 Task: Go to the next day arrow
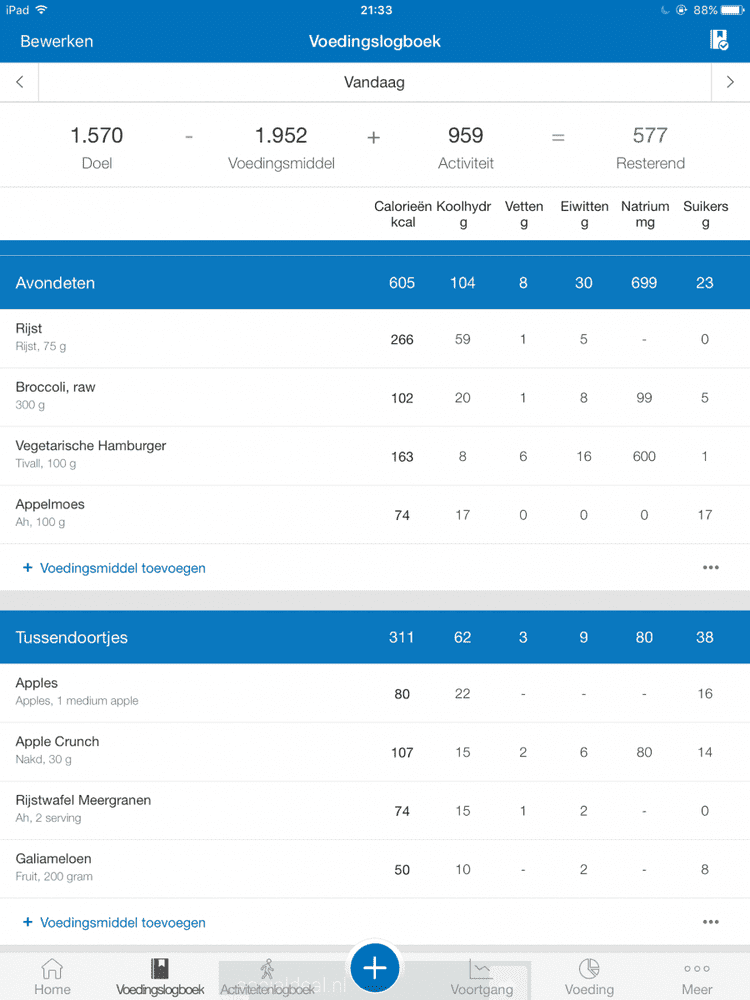pyautogui.click(x=730, y=83)
